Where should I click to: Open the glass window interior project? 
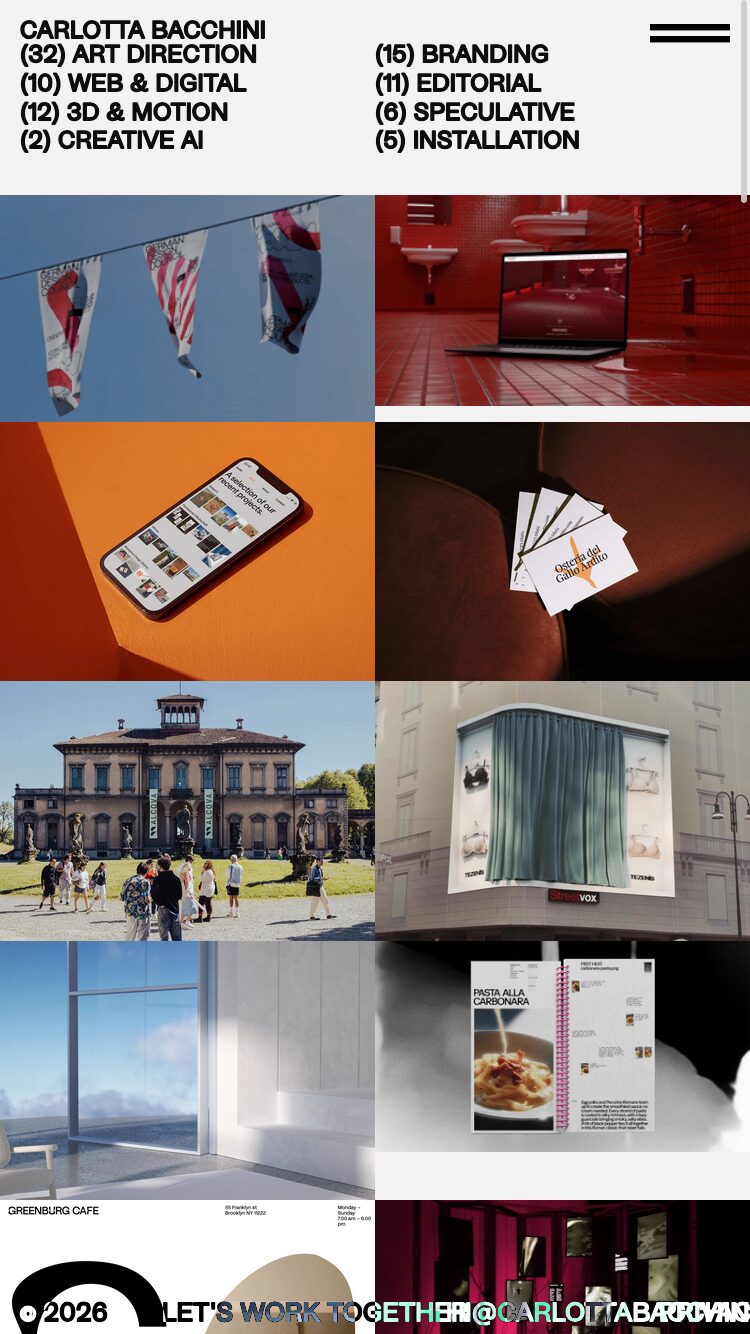pyautogui.click(x=187, y=1070)
